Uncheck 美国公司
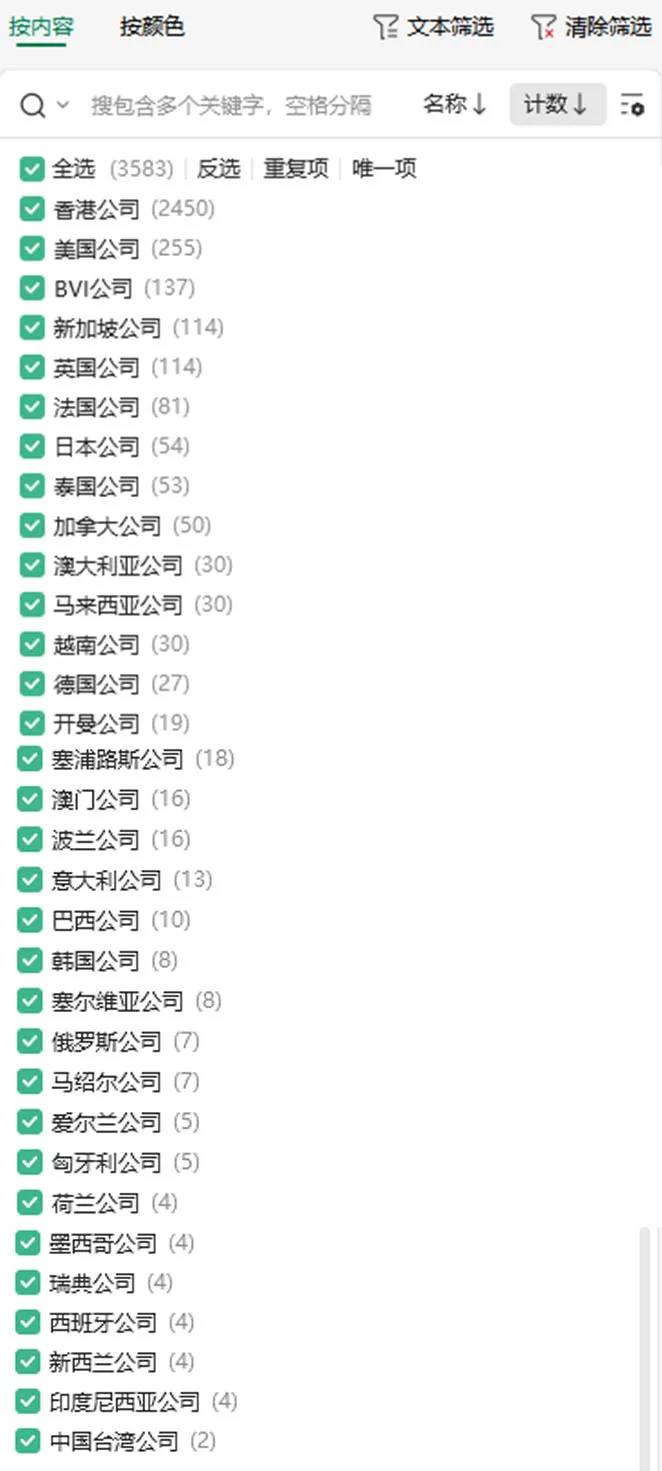This screenshot has height=1471, width=662. [32, 248]
